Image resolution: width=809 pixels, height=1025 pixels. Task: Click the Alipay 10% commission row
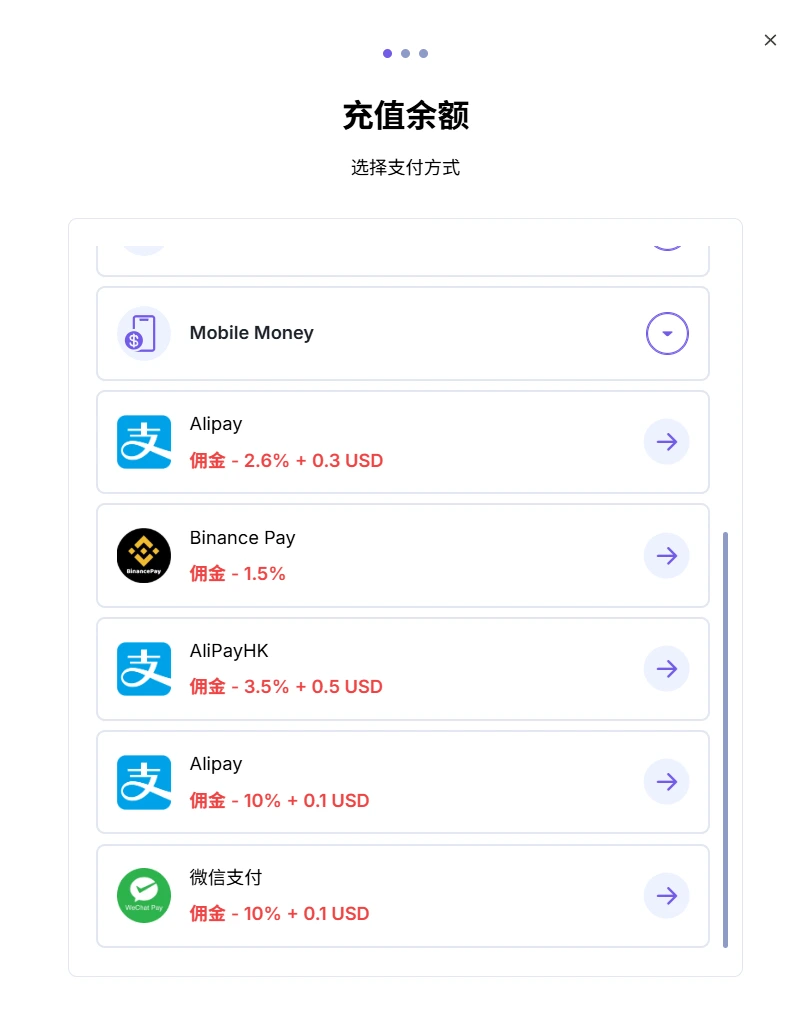[400, 781]
